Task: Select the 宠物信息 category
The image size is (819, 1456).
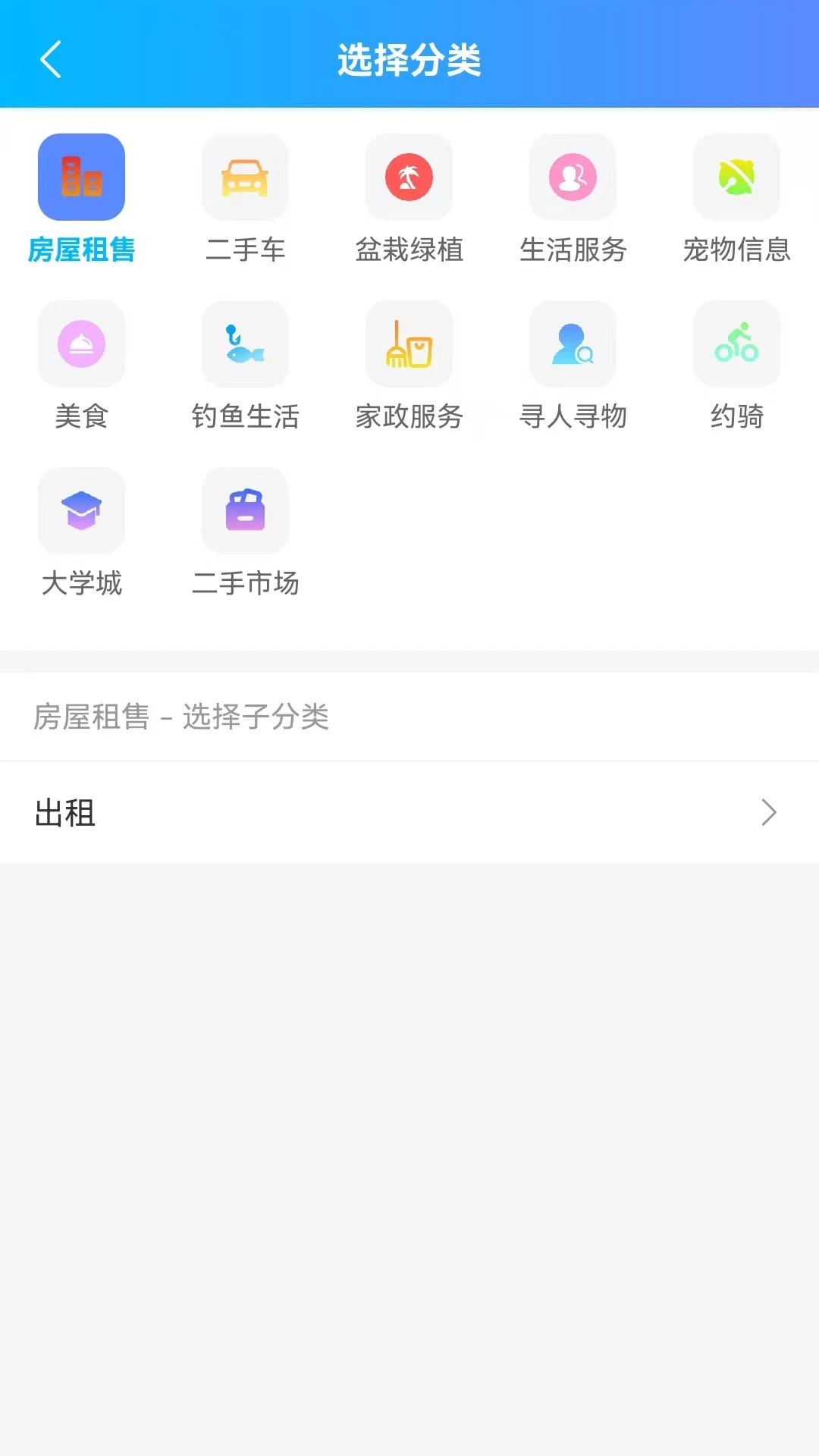Action: pyautogui.click(x=737, y=199)
